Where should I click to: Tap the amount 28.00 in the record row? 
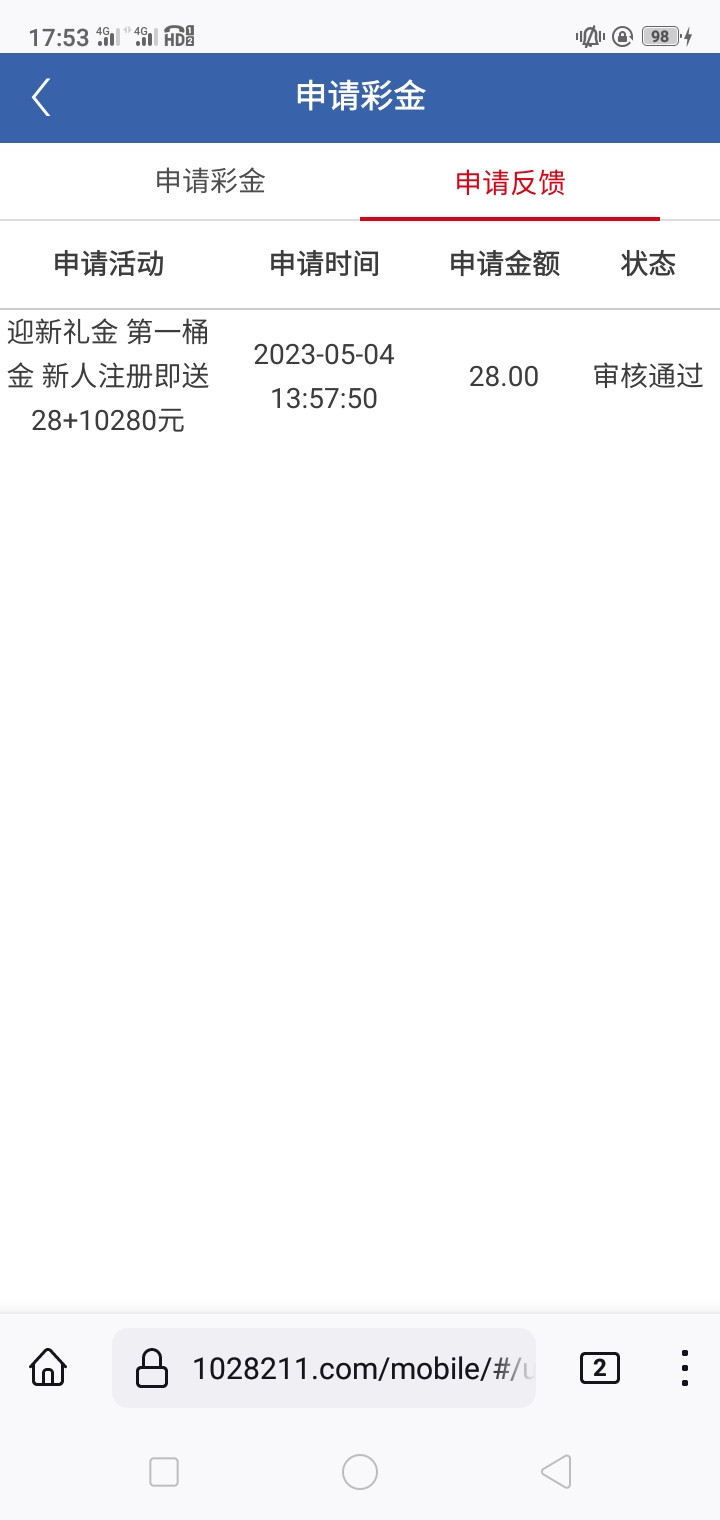(x=504, y=376)
